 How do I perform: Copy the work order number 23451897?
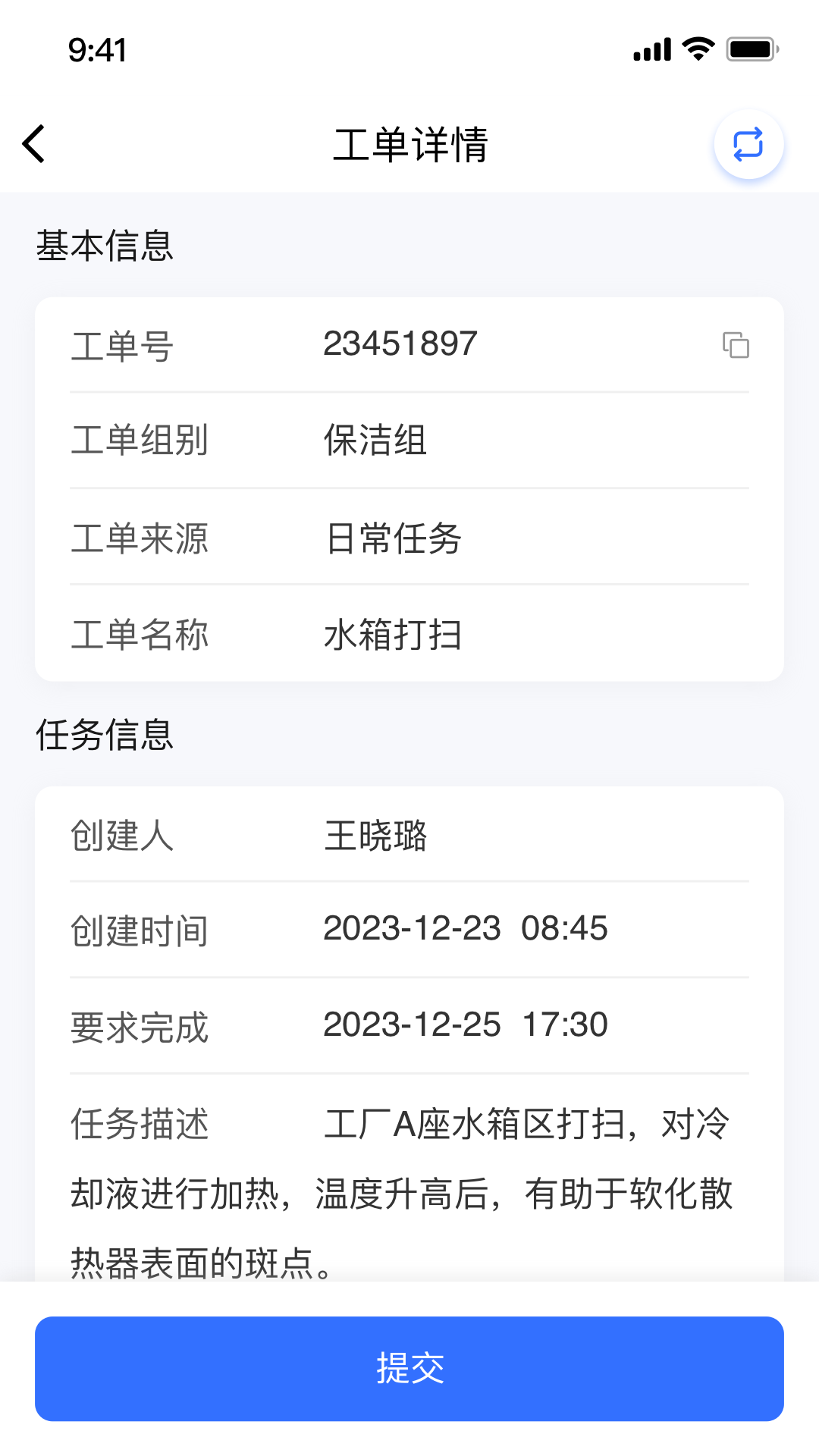(x=400, y=344)
